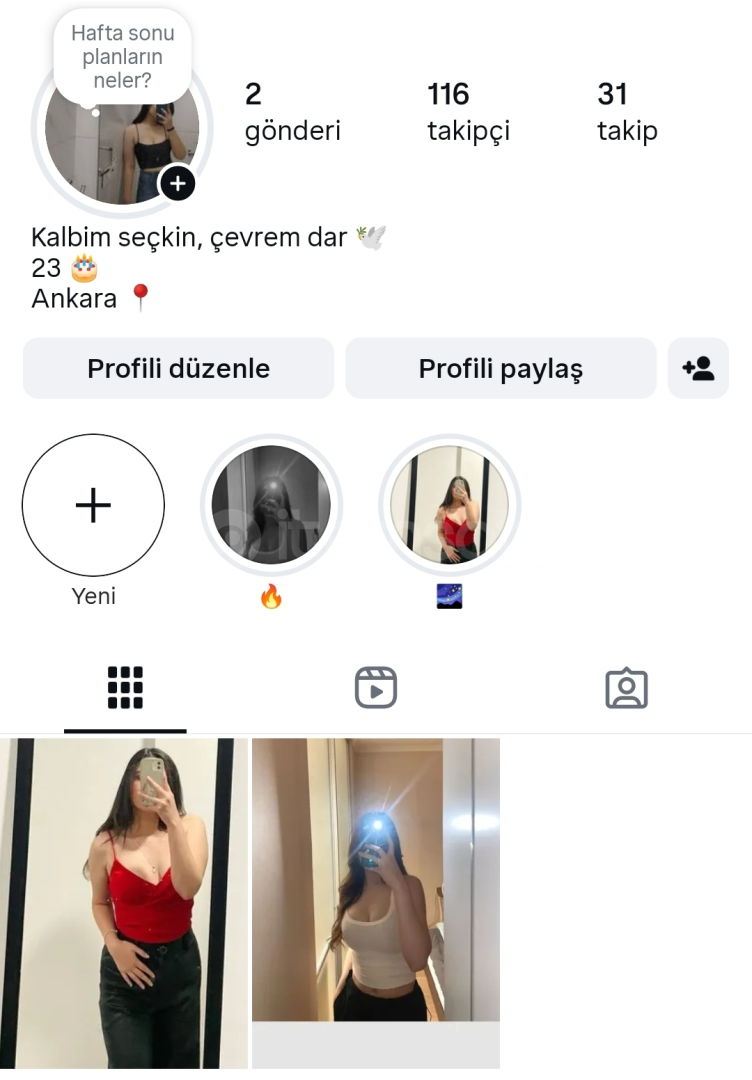Show the tagged photos tab
The height and width of the screenshot is (1080, 752).
pos(627,688)
